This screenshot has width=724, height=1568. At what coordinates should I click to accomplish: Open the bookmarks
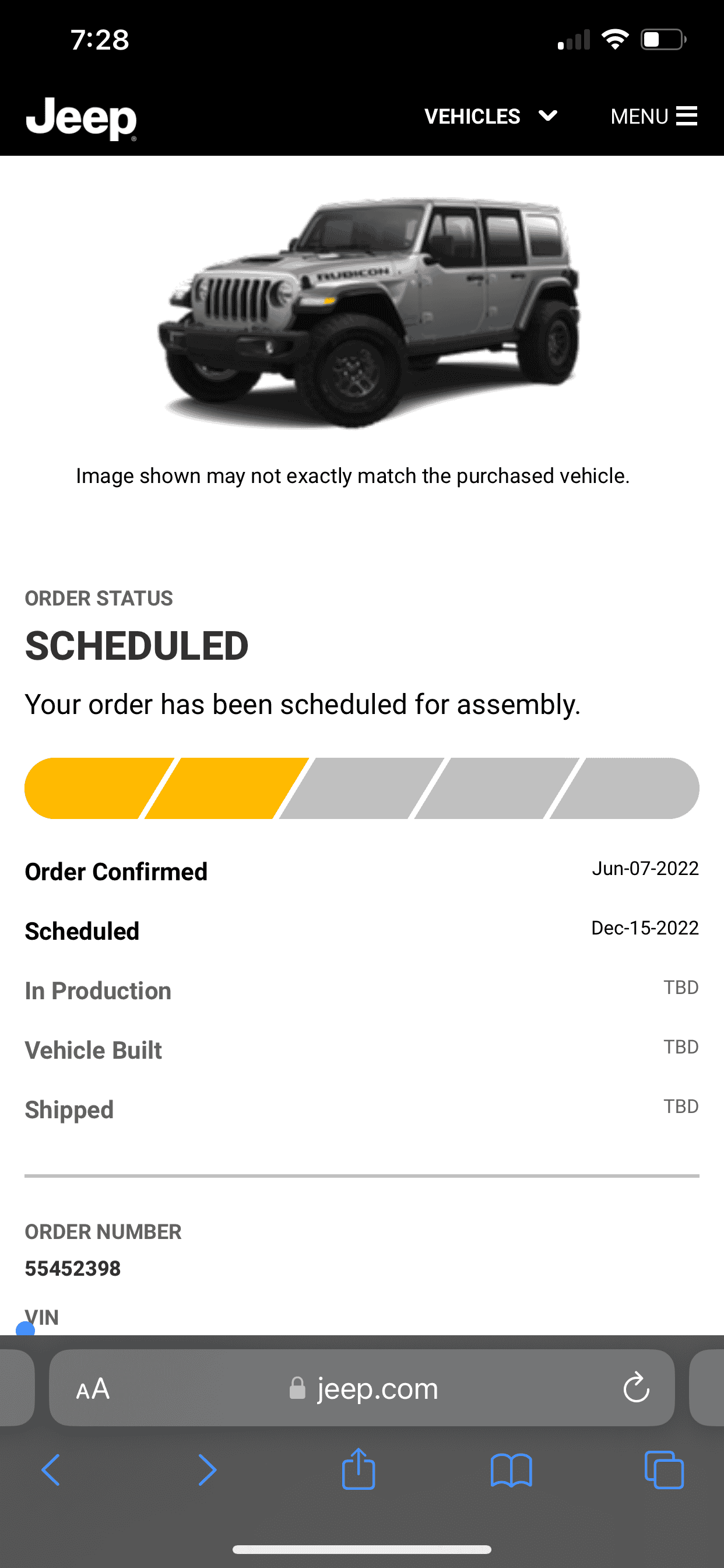tap(511, 1471)
